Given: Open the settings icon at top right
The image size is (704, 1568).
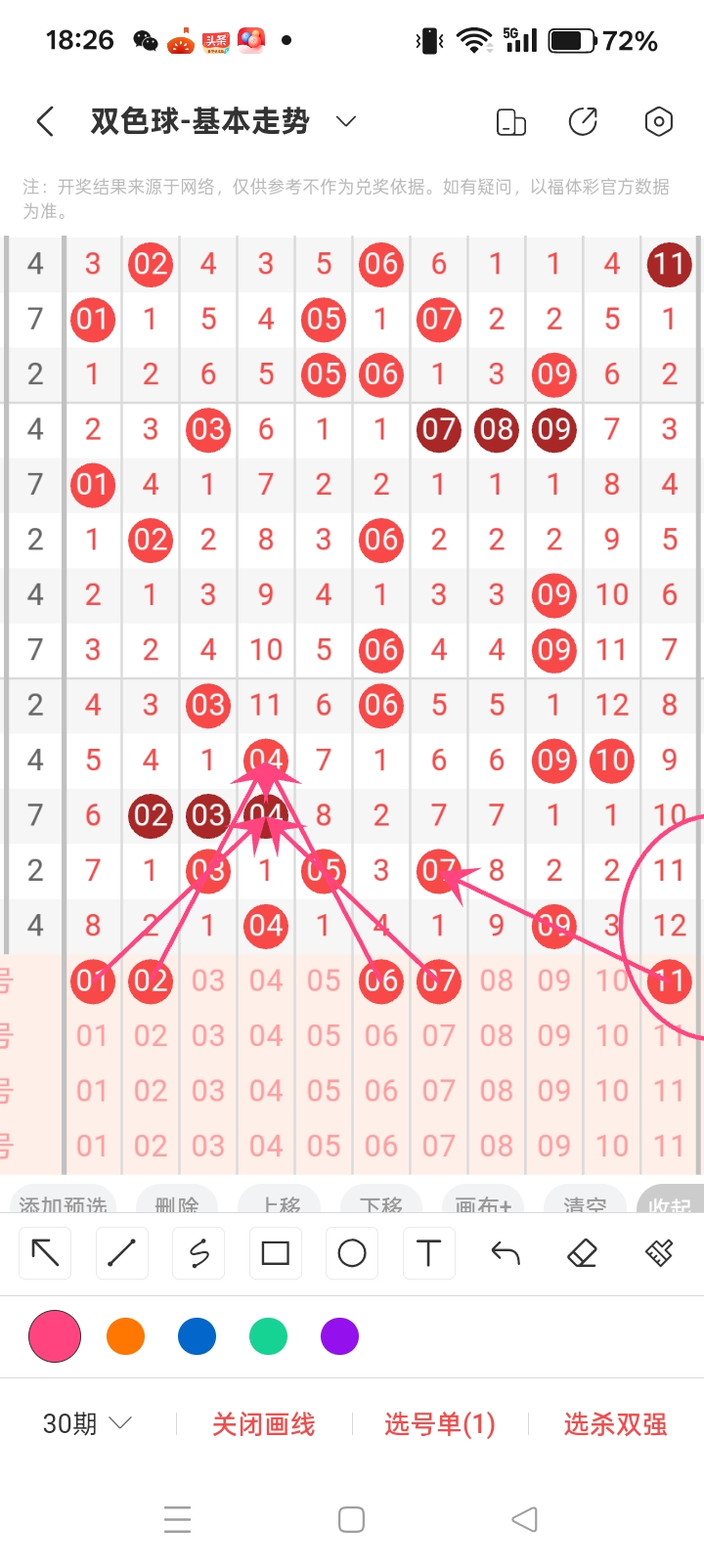Looking at the screenshot, I should tap(657, 121).
